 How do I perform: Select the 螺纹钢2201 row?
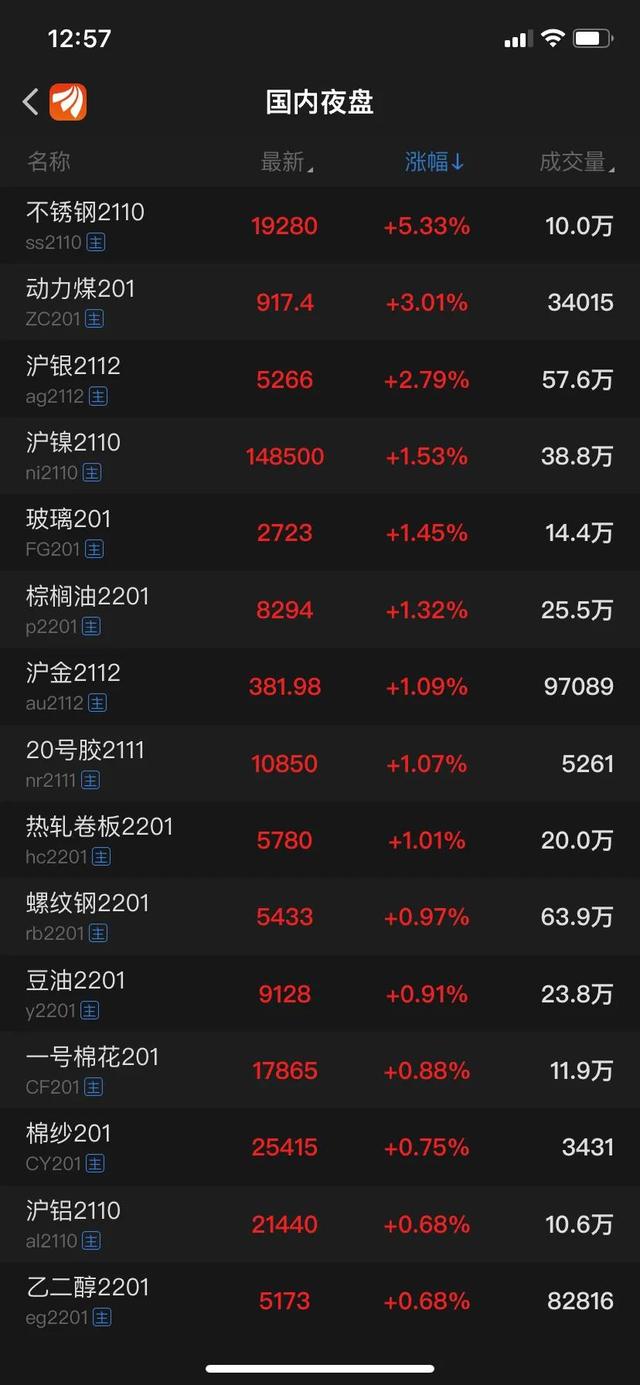point(320,917)
